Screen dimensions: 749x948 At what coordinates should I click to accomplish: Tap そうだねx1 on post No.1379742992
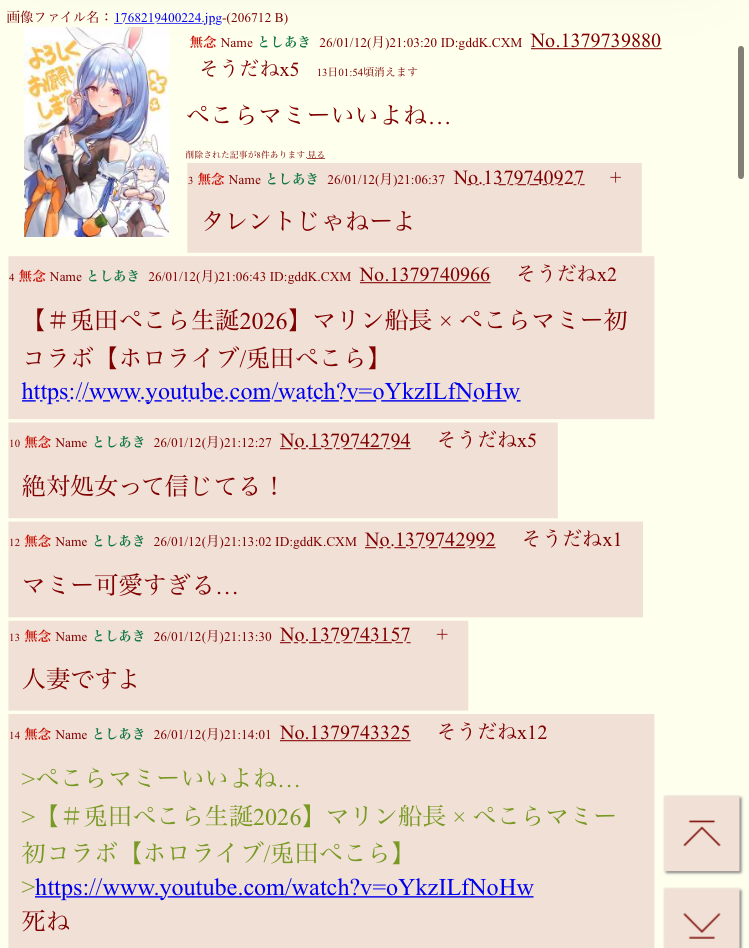571,539
